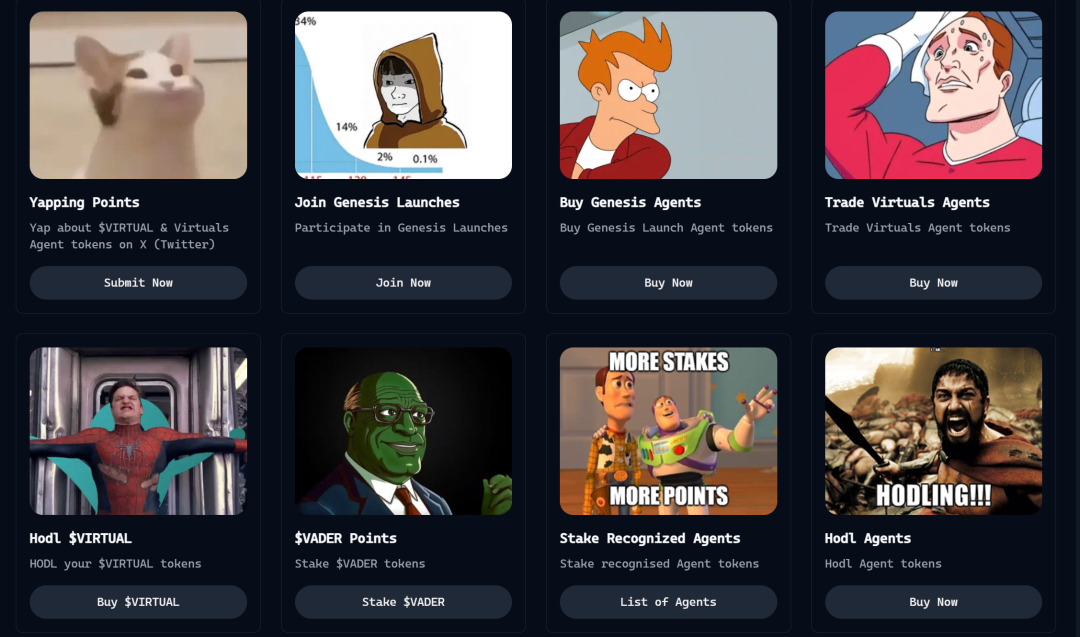The height and width of the screenshot is (637, 1080).
Task: Tap Join Now for Genesis Launches
Action: 403,283
